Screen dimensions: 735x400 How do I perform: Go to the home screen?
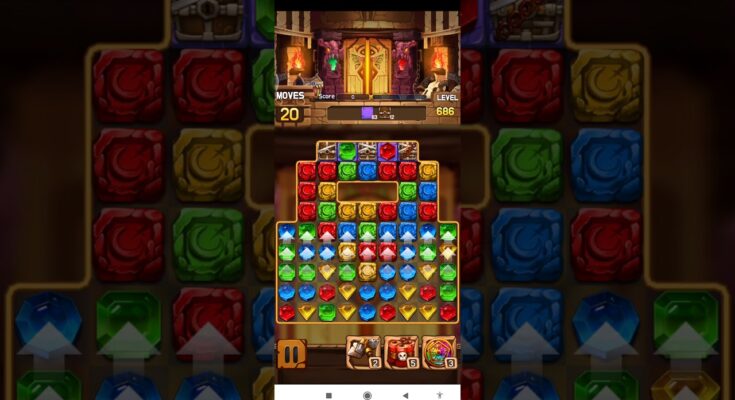pyautogui.click(x=367, y=395)
